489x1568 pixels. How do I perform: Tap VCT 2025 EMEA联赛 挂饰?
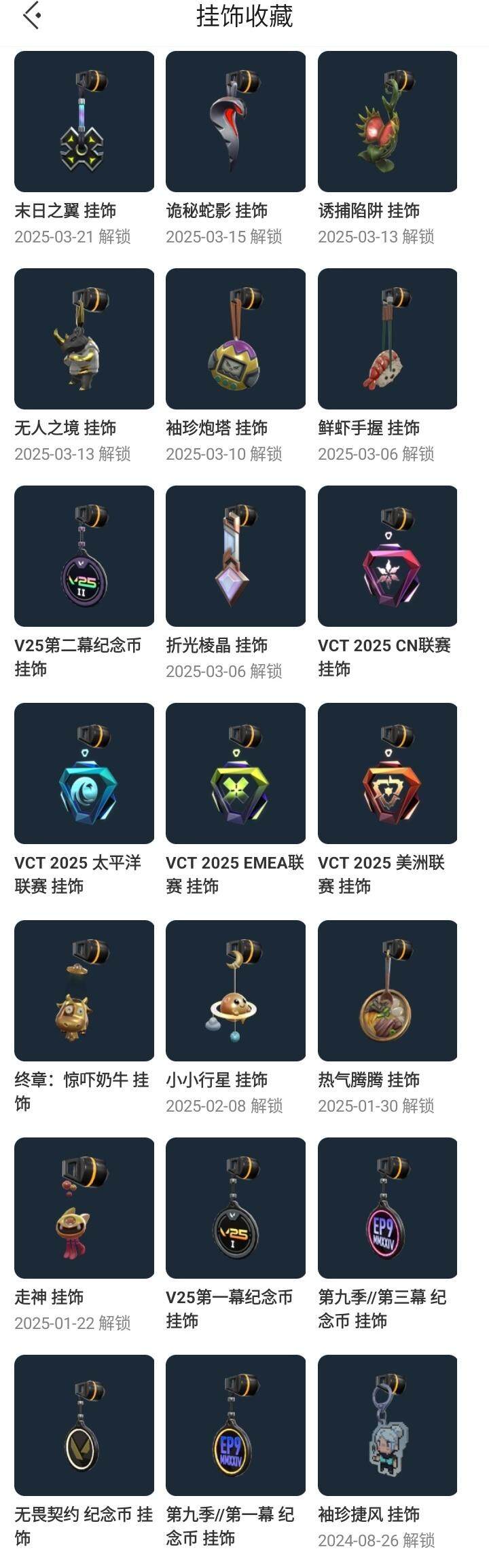pos(236,773)
